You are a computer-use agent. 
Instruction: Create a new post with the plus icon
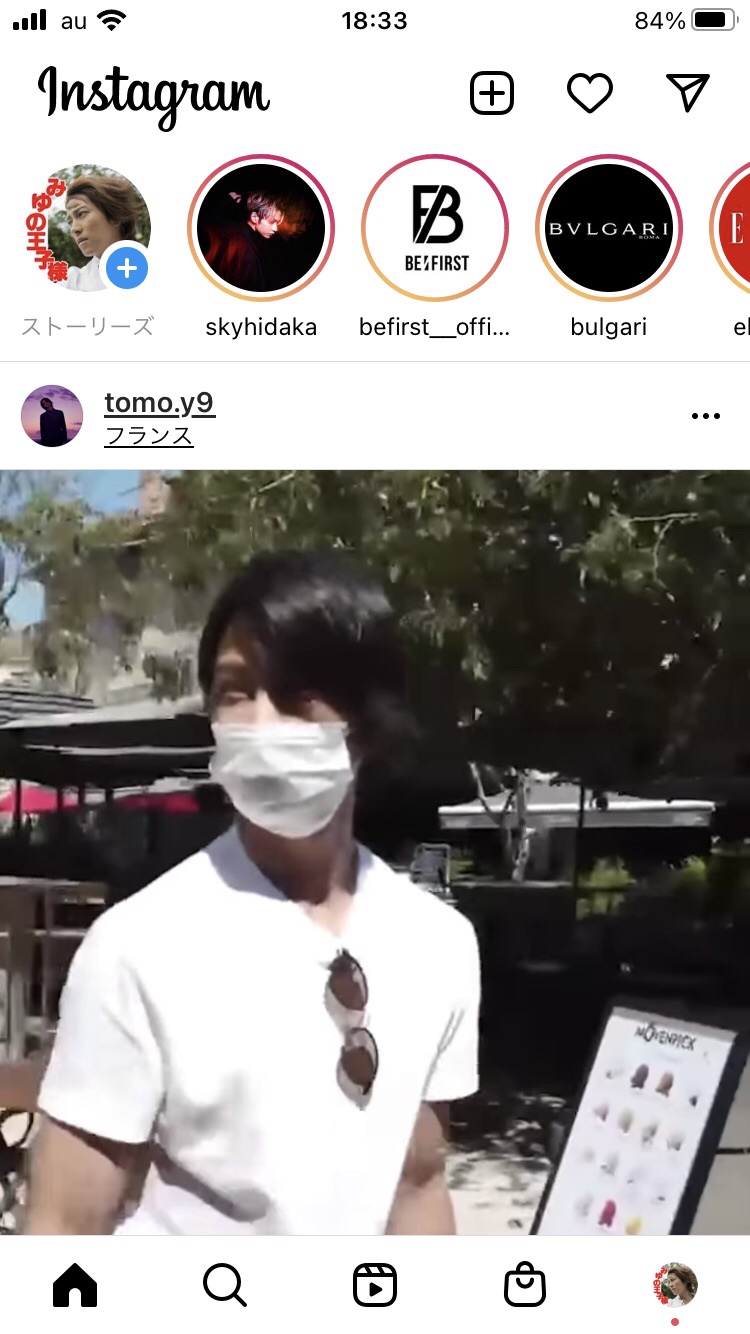492,93
